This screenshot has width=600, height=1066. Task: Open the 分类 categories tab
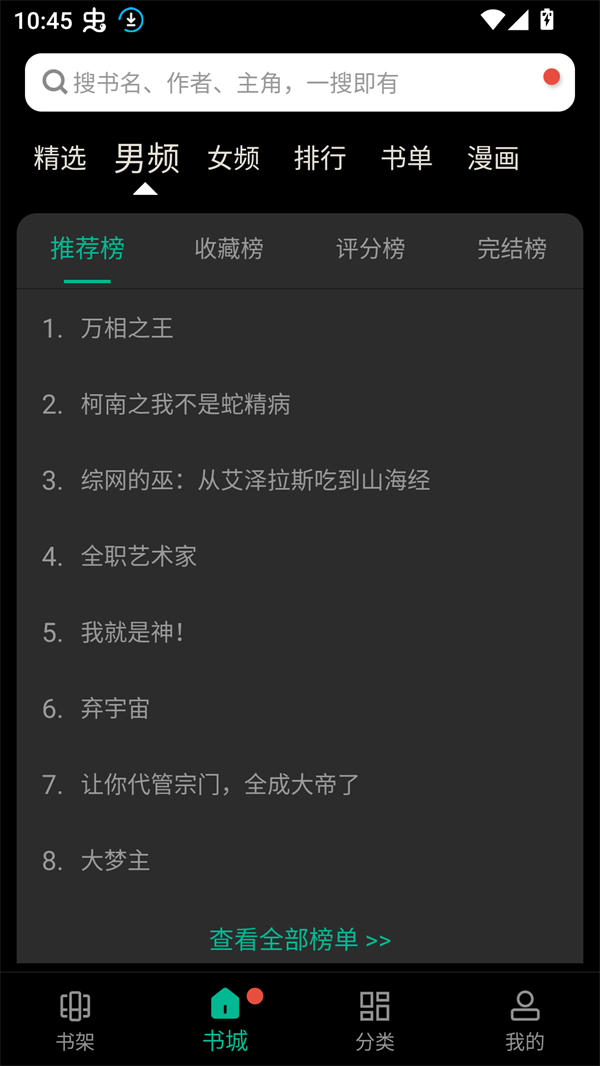pyautogui.click(x=375, y=1020)
